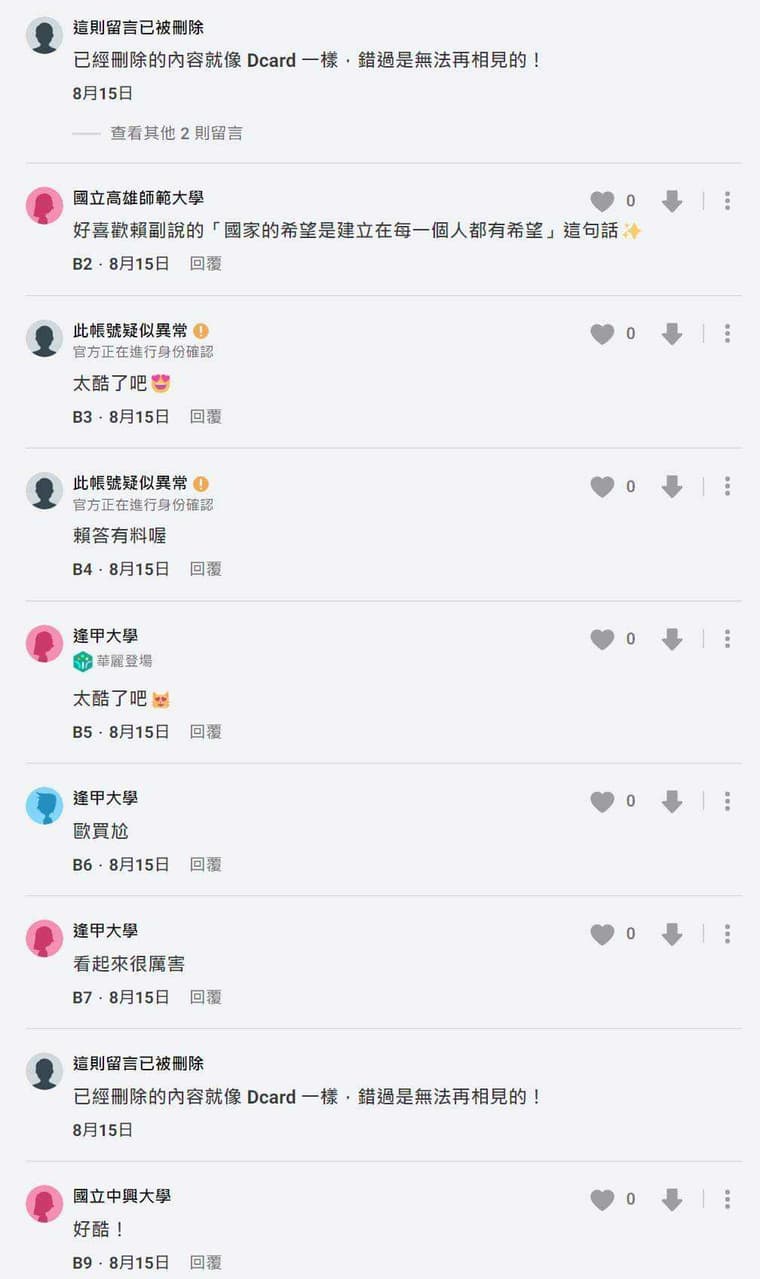This screenshot has height=1279, width=760.
Task: Downvote comment B7 看起來很厲害
Action: 672,934
